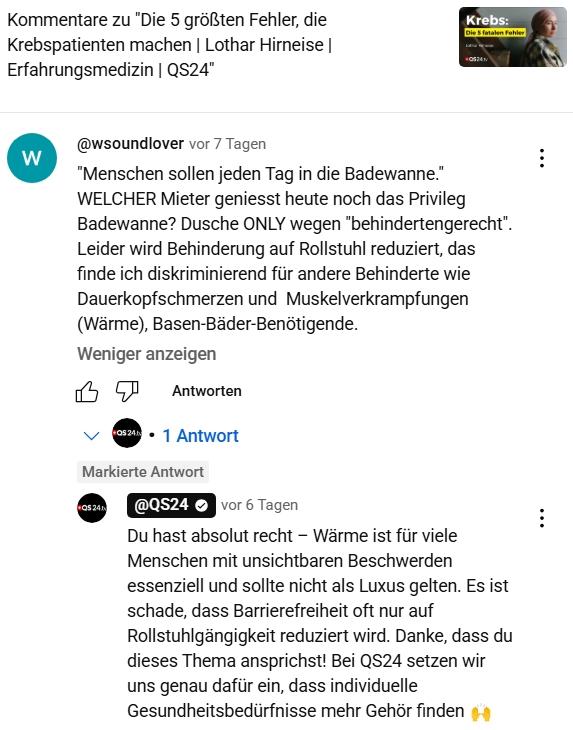Dislike wsoundlover's comment
The height and width of the screenshot is (730, 573).
coord(127,391)
